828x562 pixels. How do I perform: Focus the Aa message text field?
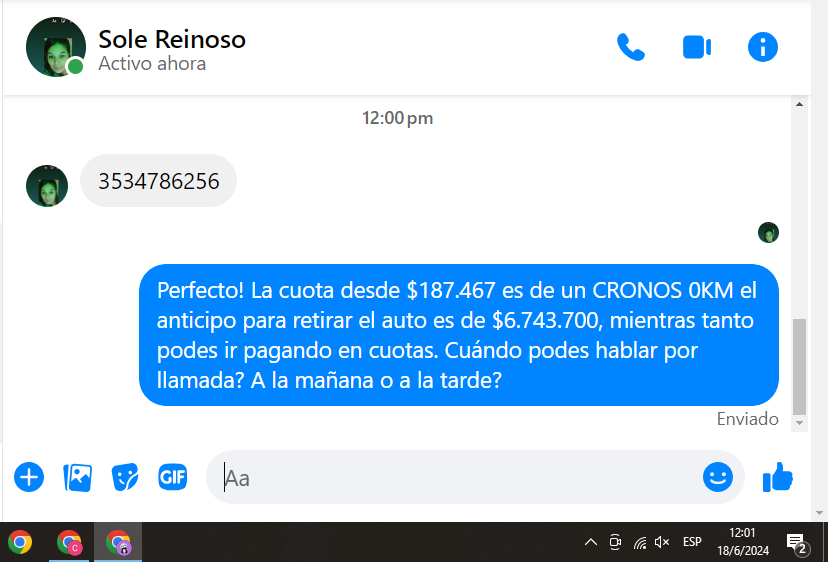coord(460,478)
